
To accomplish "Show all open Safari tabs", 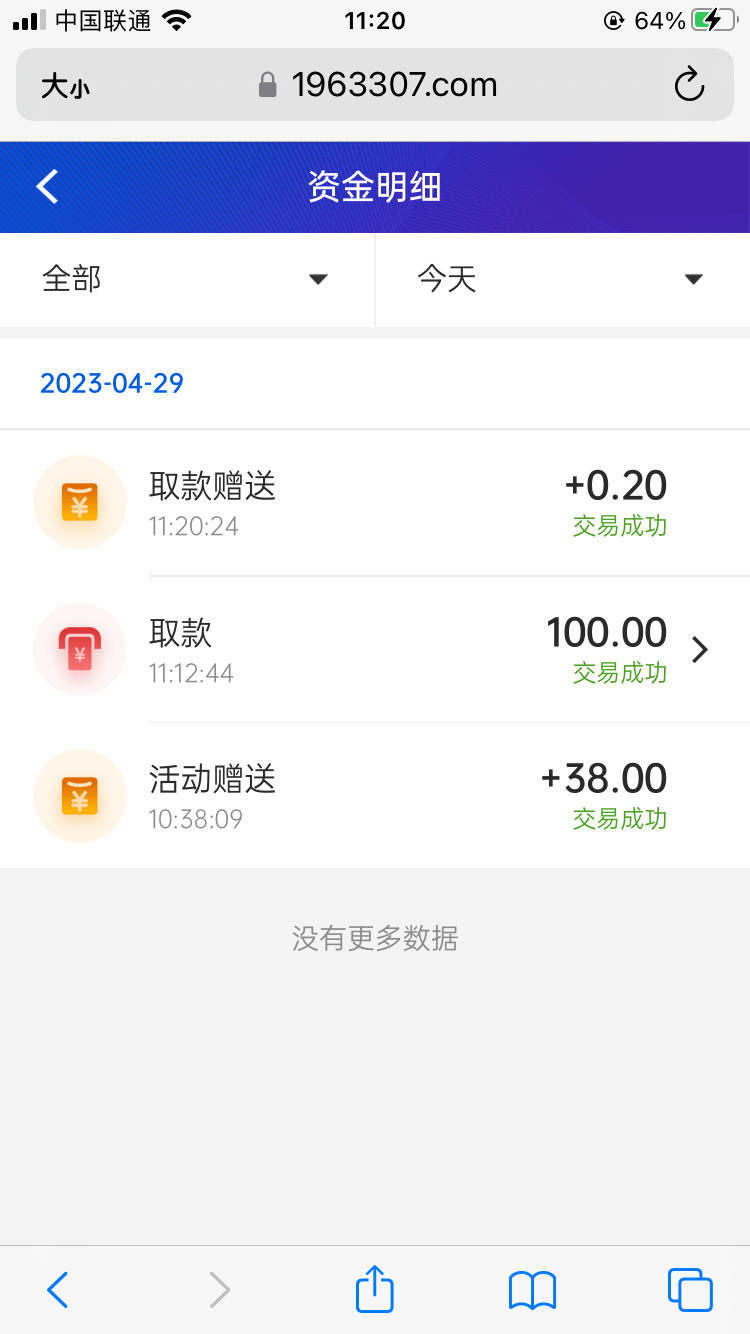I will [690, 1290].
